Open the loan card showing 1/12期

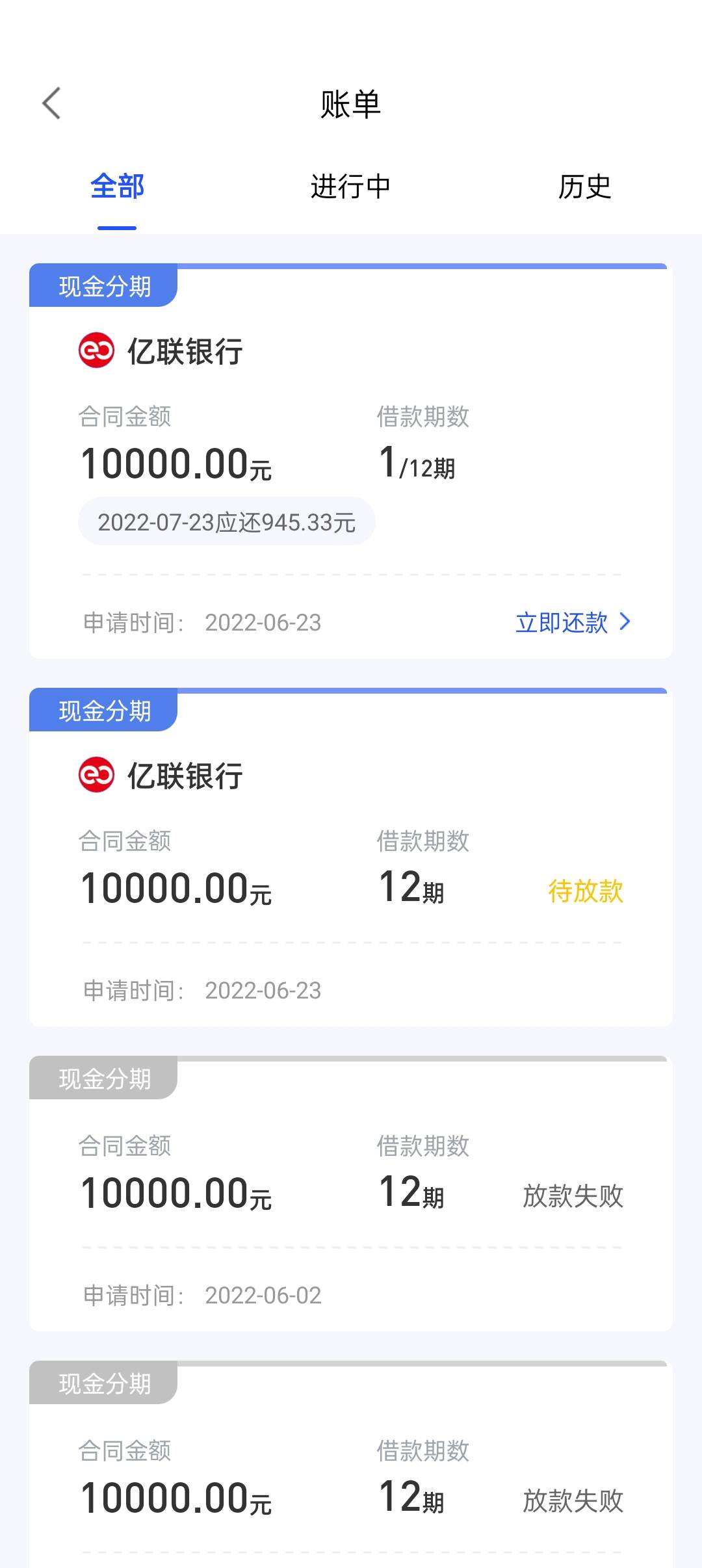coord(351,461)
